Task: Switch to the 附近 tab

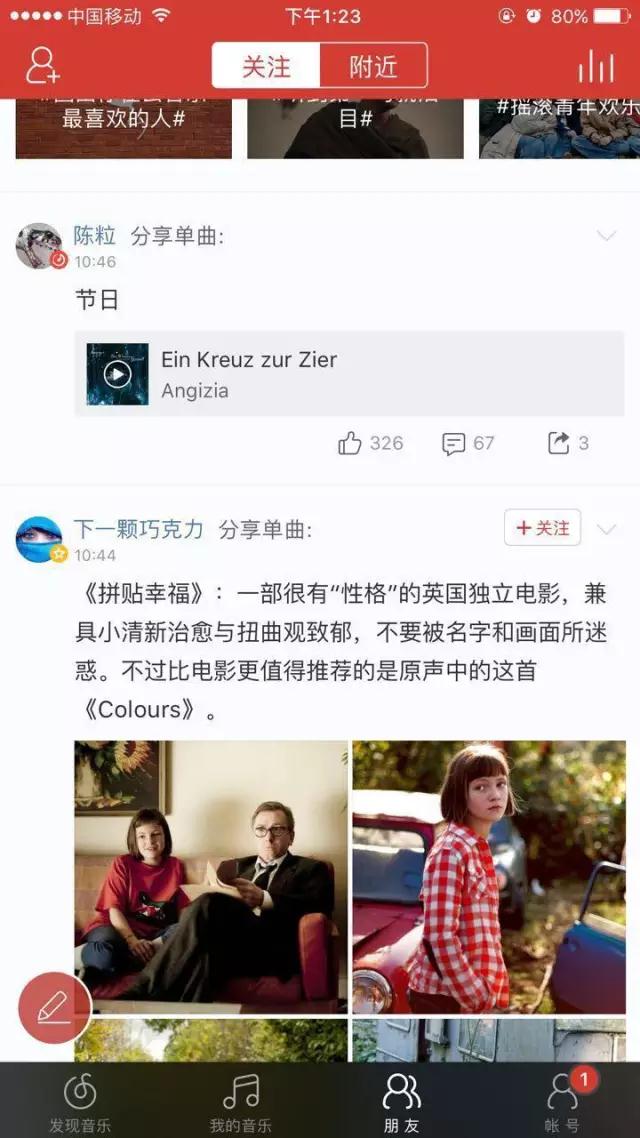Action: (x=373, y=66)
